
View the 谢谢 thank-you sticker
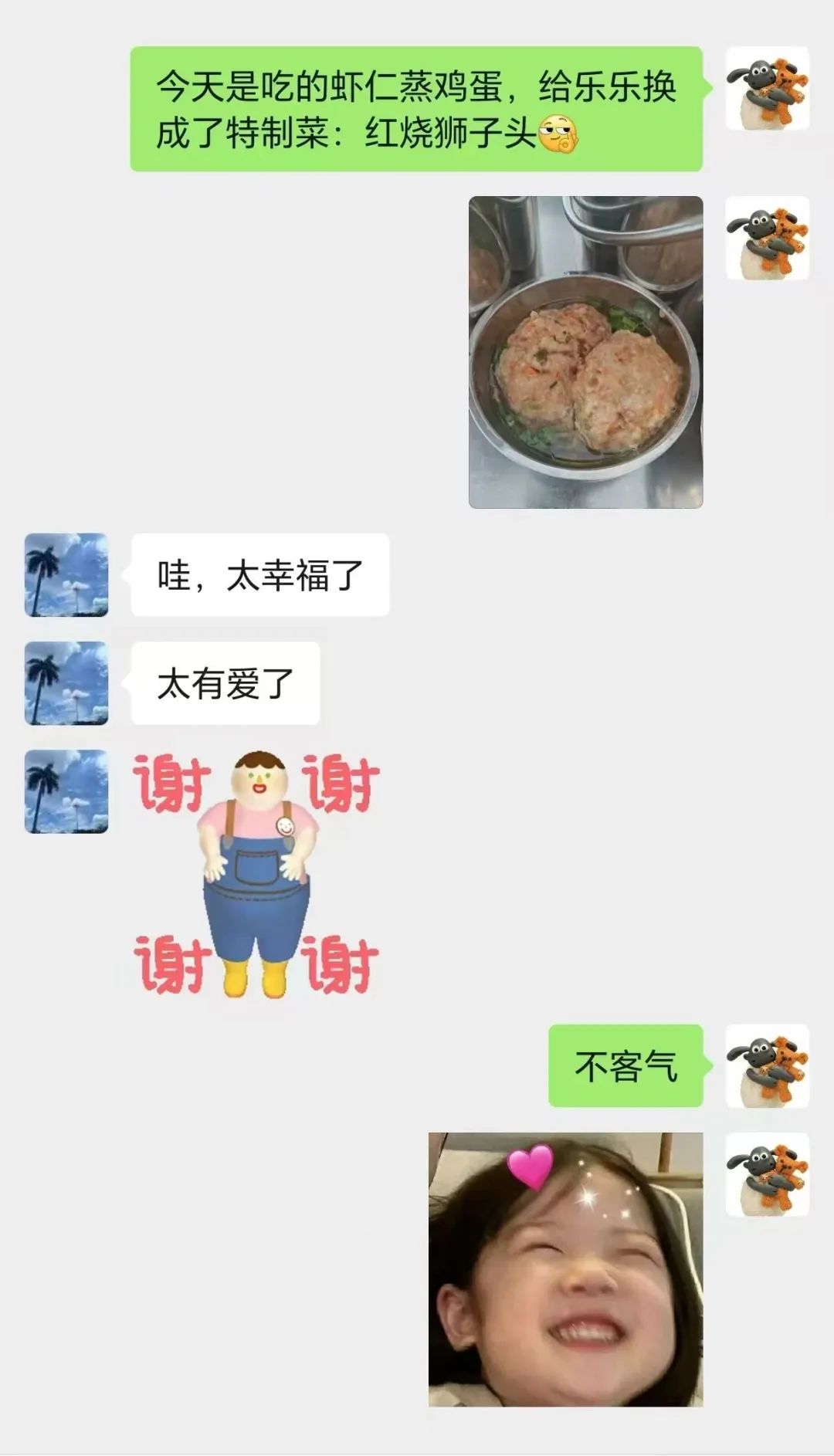pos(256,874)
